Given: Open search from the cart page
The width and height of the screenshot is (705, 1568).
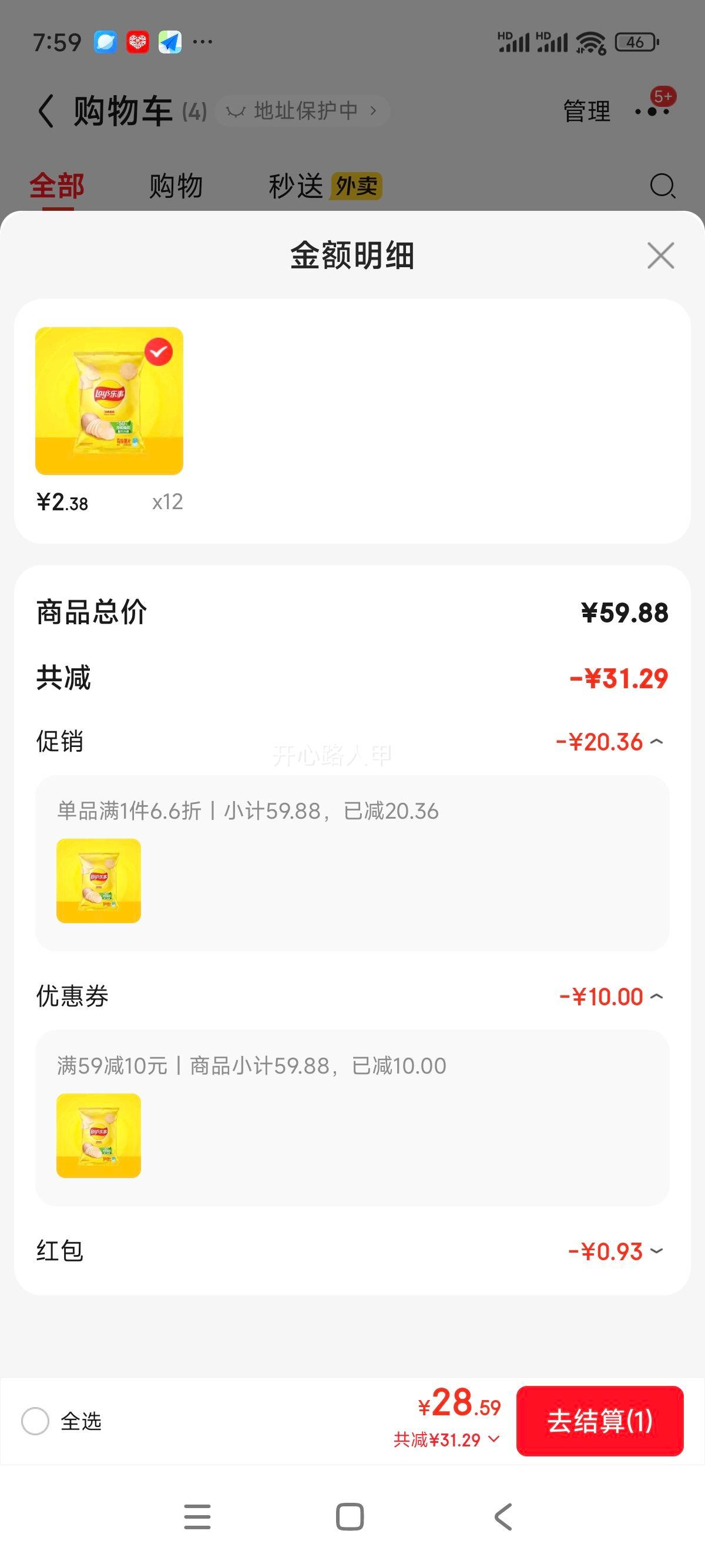Looking at the screenshot, I should pyautogui.click(x=662, y=186).
